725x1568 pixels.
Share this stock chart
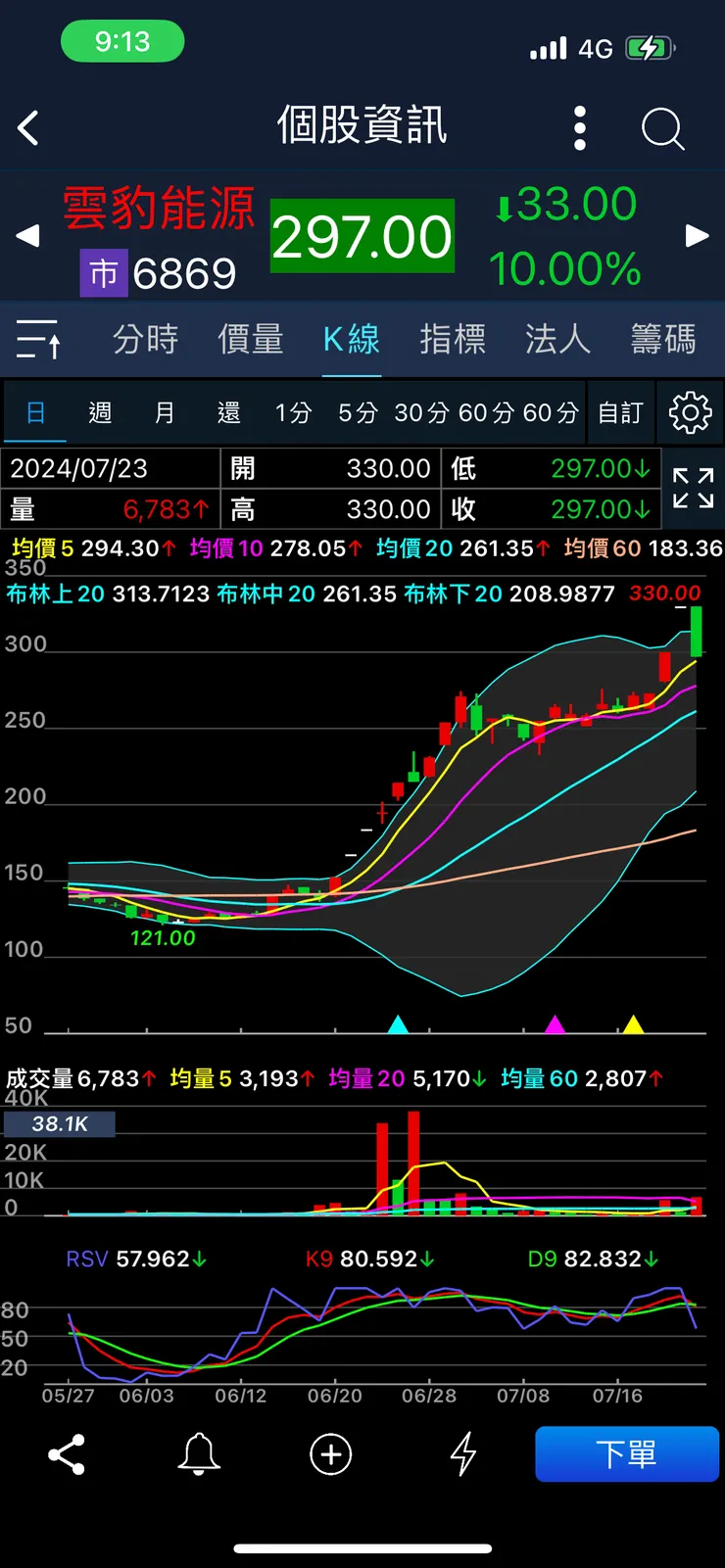point(67,1454)
